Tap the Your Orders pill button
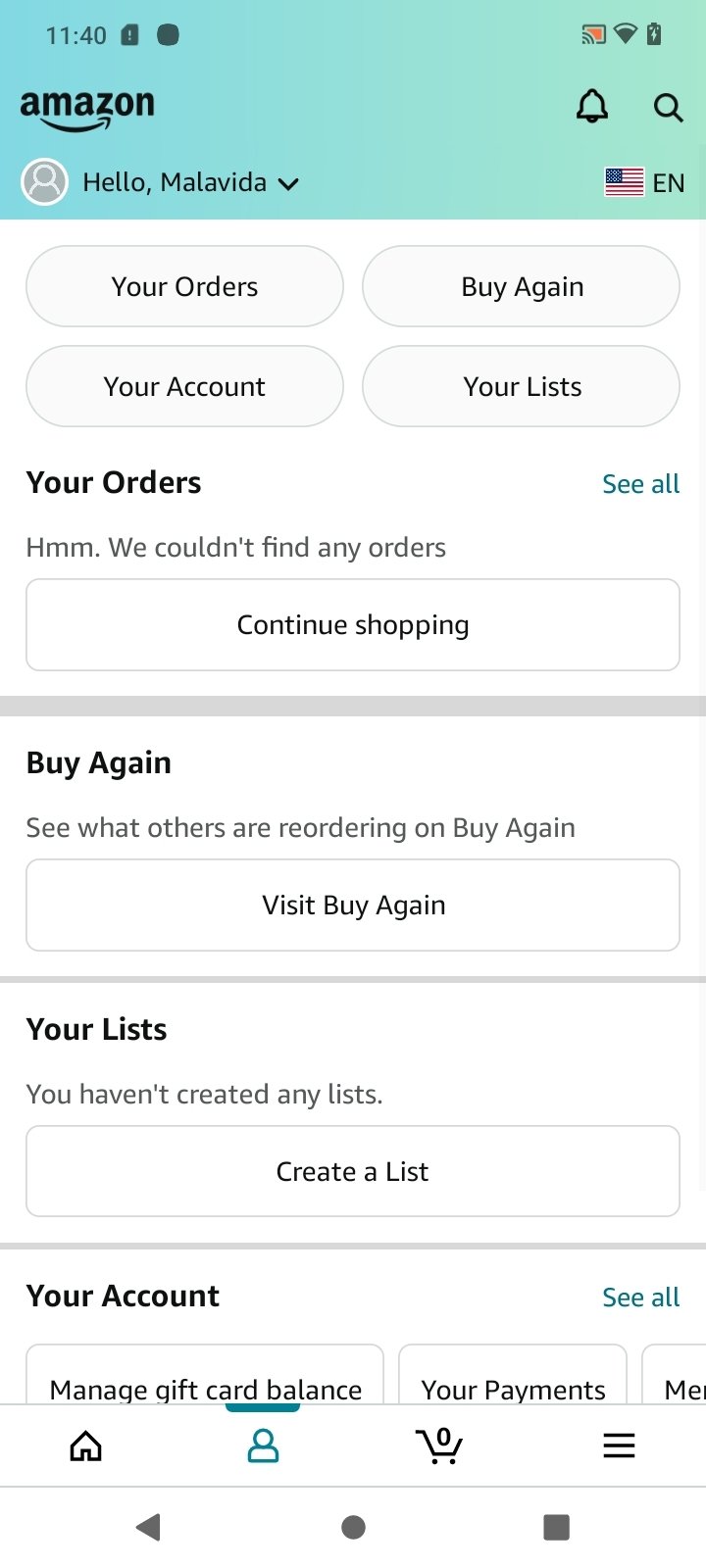Image resolution: width=706 pixels, height=1568 pixels. [184, 286]
